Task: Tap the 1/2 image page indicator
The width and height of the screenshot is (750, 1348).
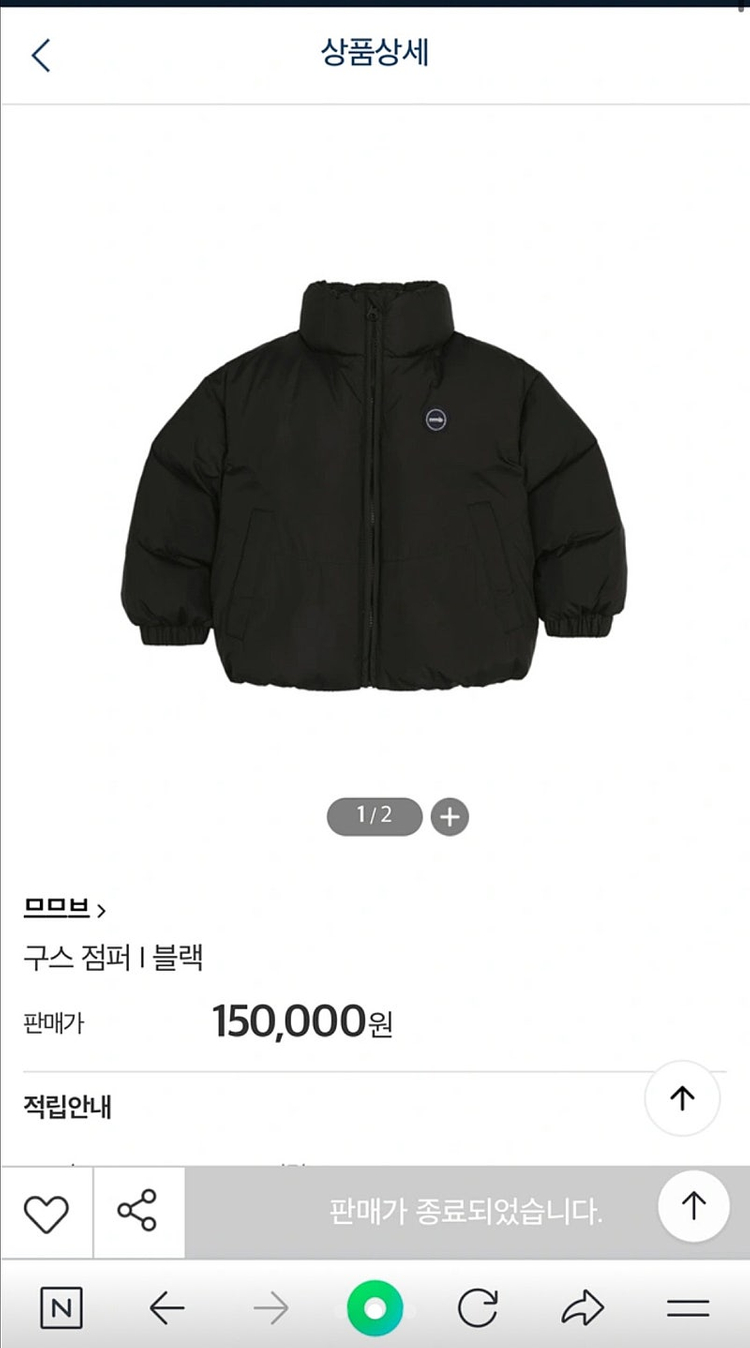Action: [x=373, y=817]
